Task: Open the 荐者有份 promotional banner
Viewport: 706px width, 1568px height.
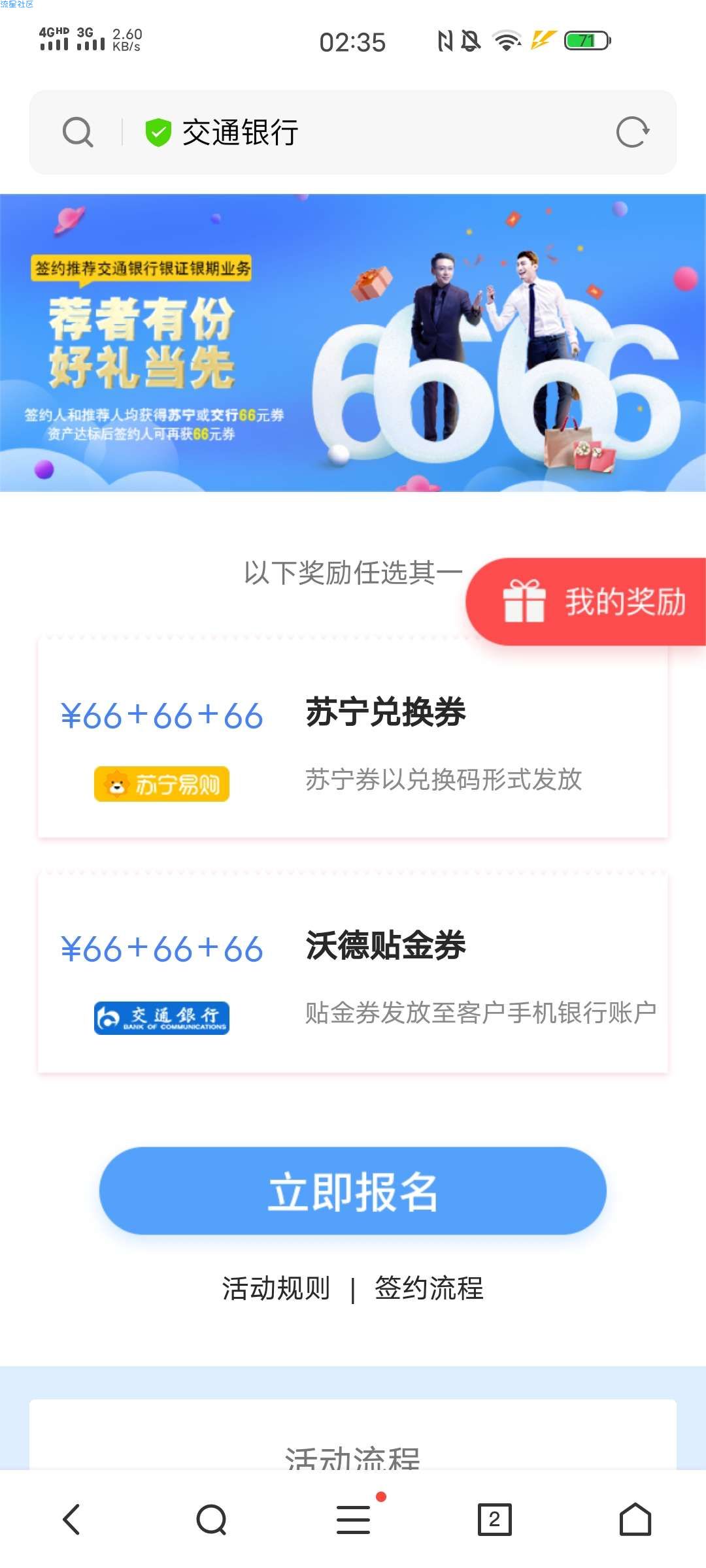Action: point(353,343)
